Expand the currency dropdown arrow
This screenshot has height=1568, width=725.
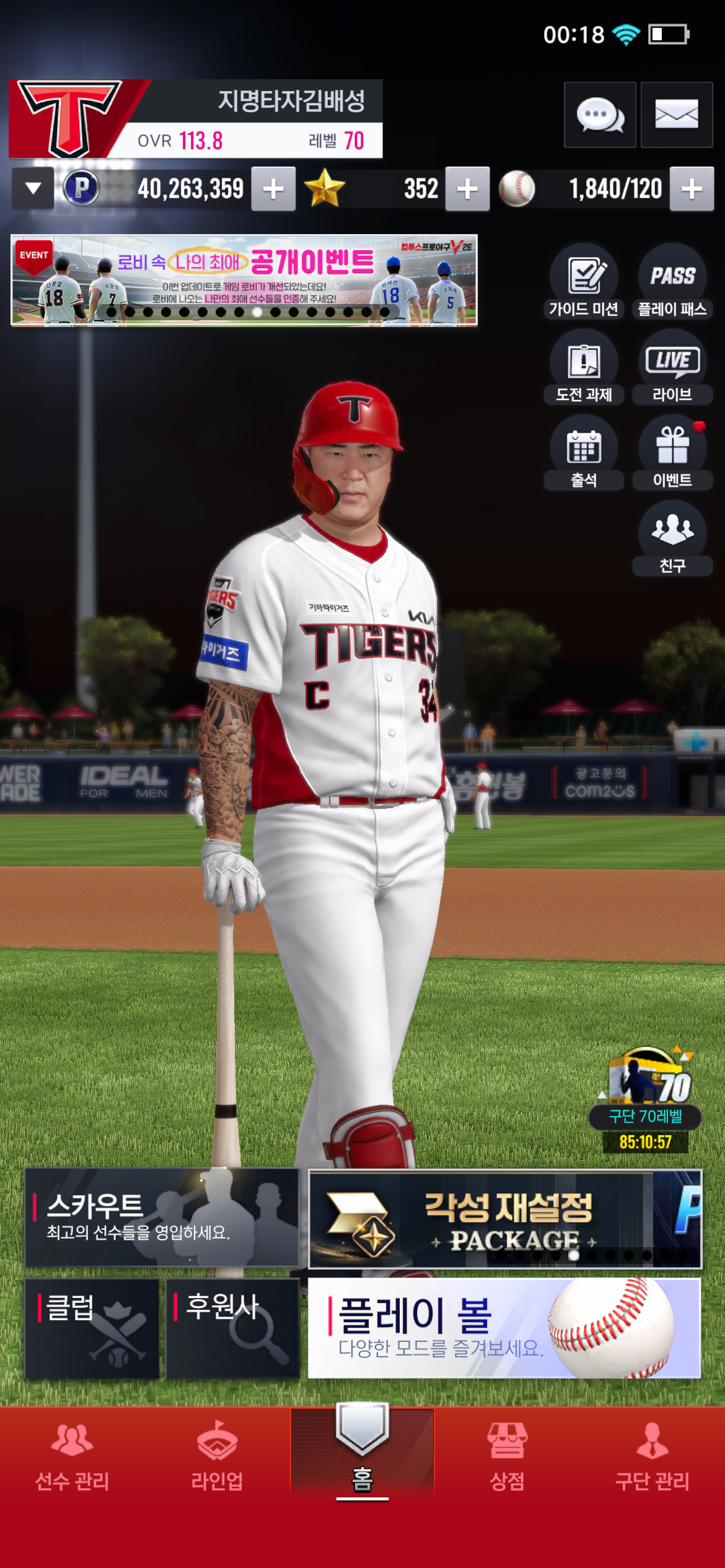click(x=33, y=188)
